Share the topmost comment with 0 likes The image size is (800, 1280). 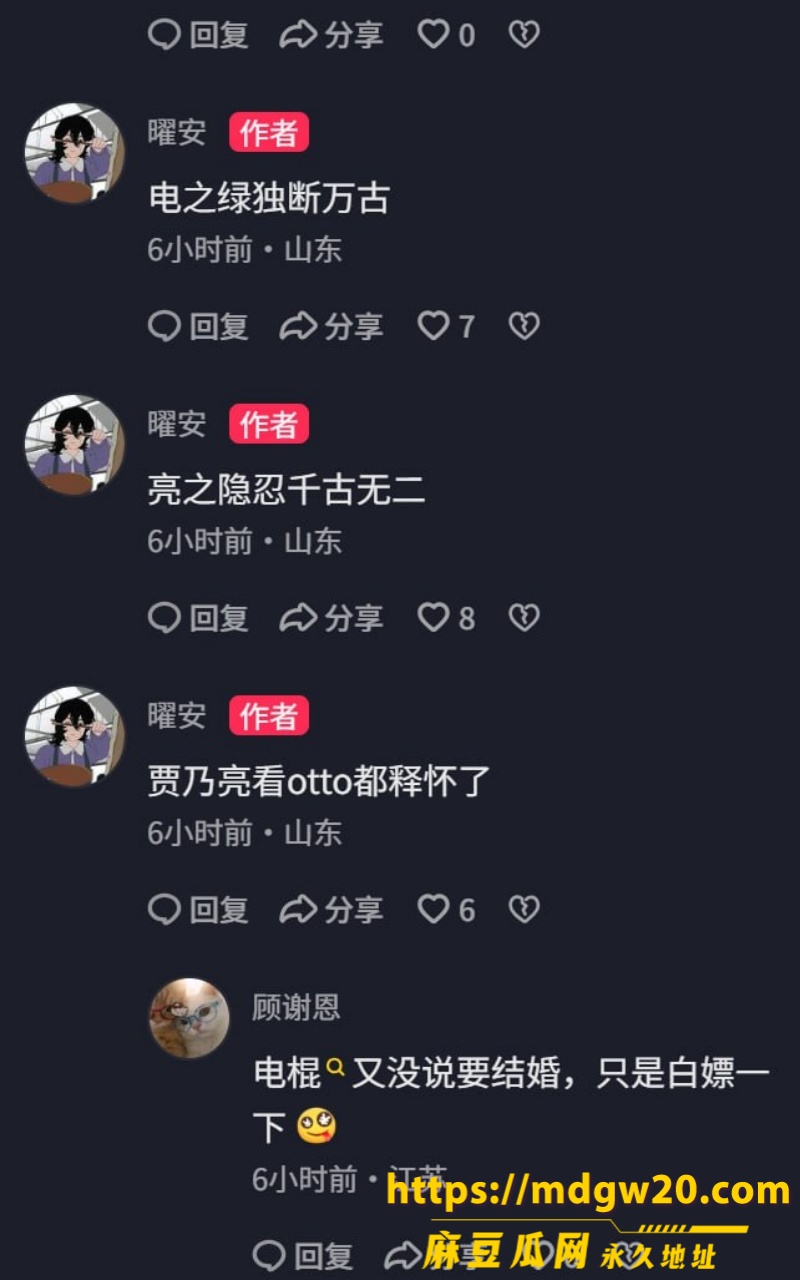coord(331,36)
